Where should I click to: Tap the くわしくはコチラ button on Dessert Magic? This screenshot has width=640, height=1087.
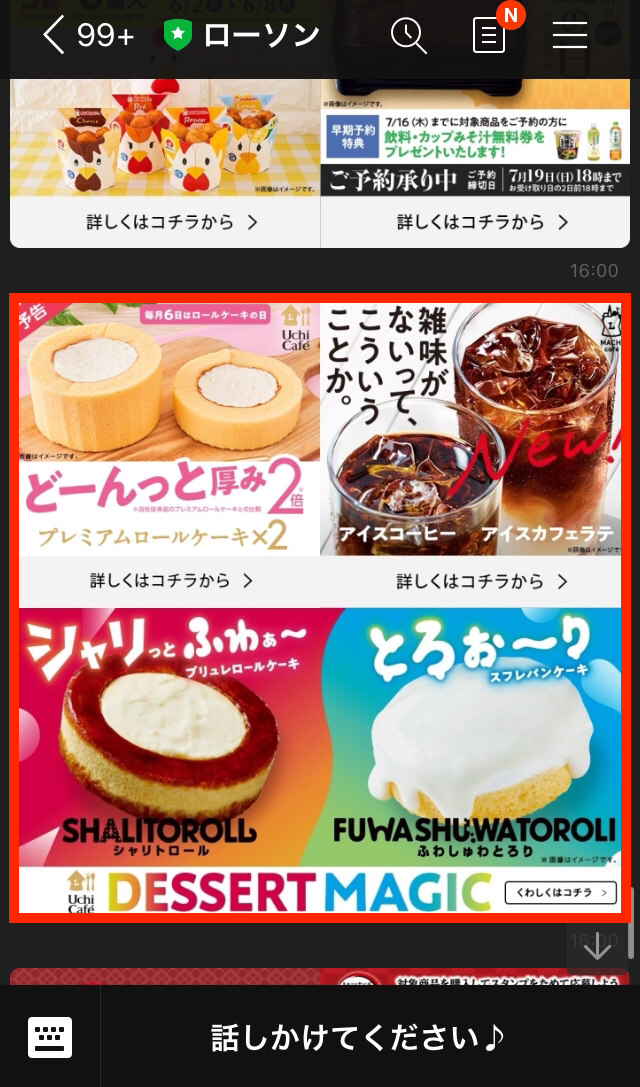pos(560,892)
